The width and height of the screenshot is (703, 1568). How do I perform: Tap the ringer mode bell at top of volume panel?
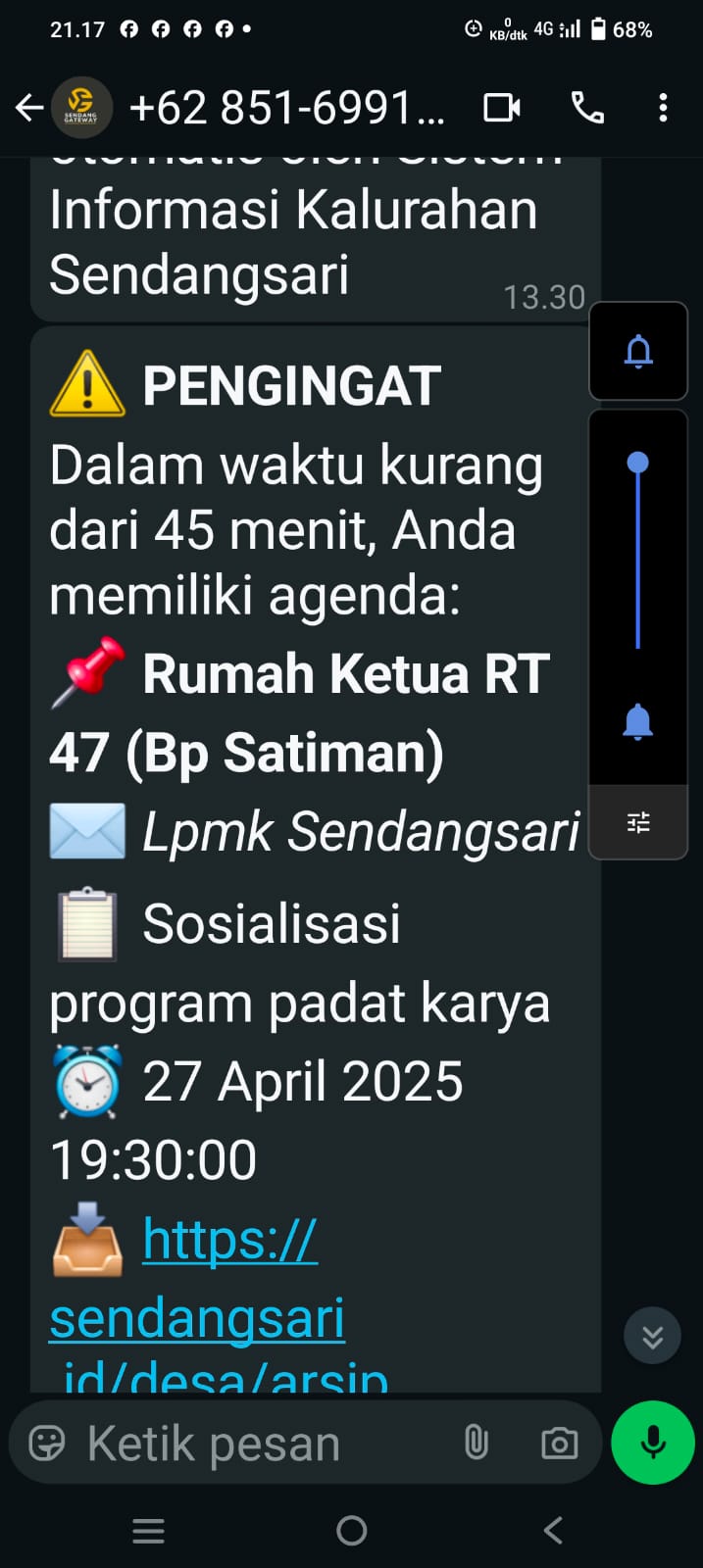pos(638,351)
